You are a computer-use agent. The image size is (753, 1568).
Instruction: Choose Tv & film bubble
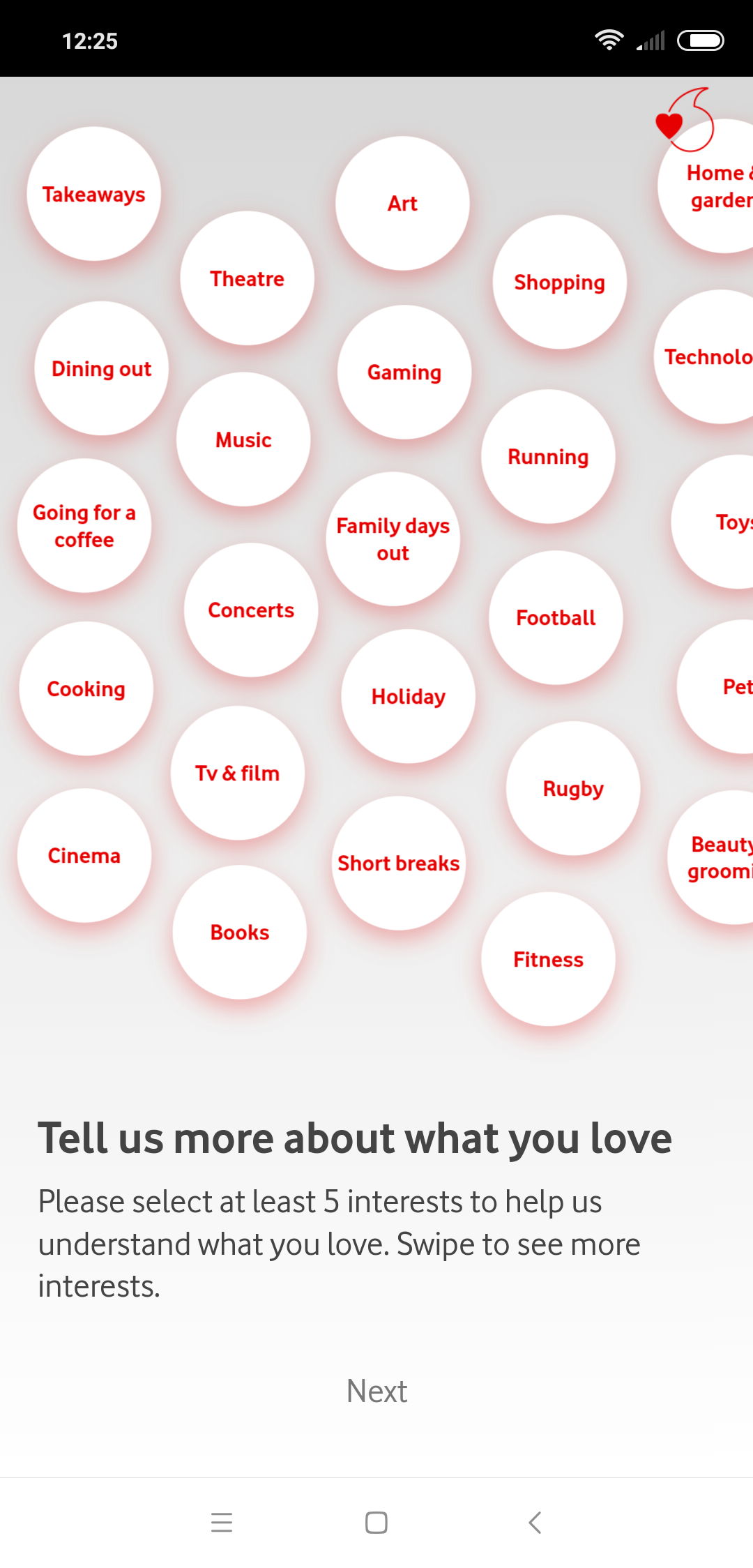click(x=237, y=773)
